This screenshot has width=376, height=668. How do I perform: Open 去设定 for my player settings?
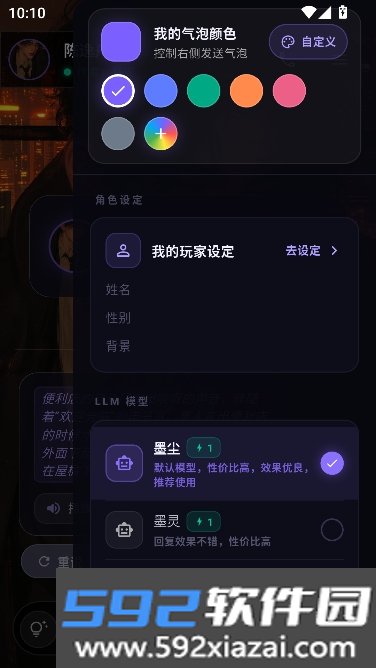312,250
